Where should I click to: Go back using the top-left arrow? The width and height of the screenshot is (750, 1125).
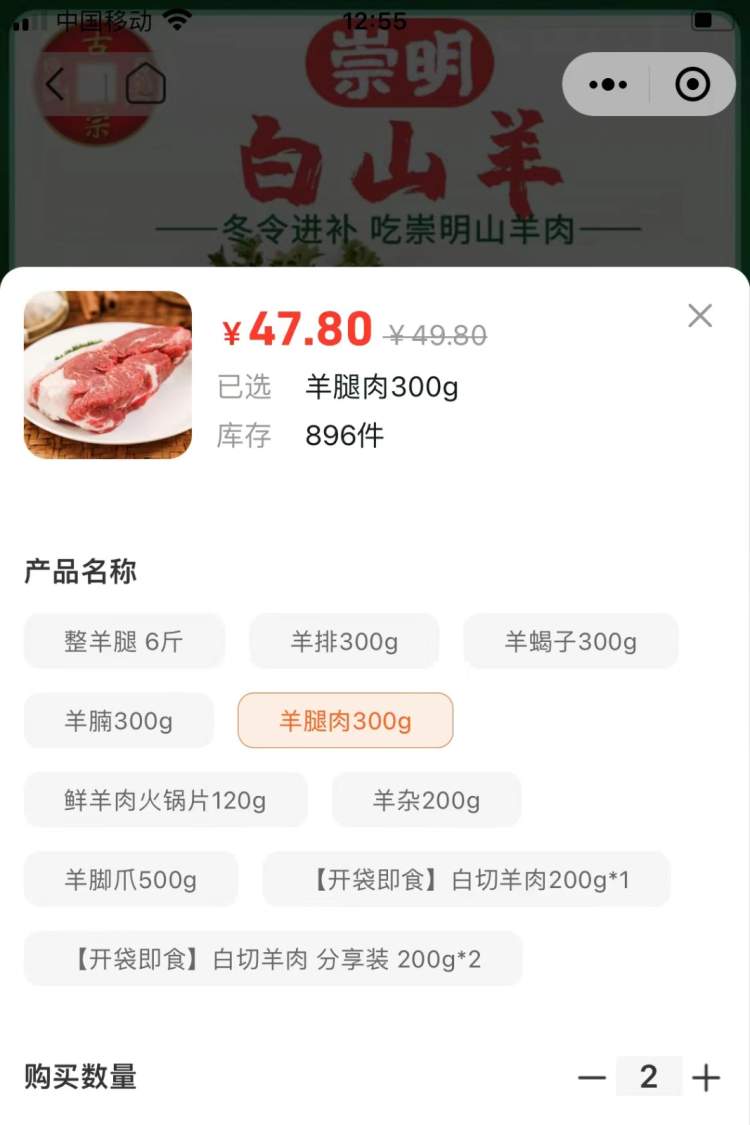(55, 84)
